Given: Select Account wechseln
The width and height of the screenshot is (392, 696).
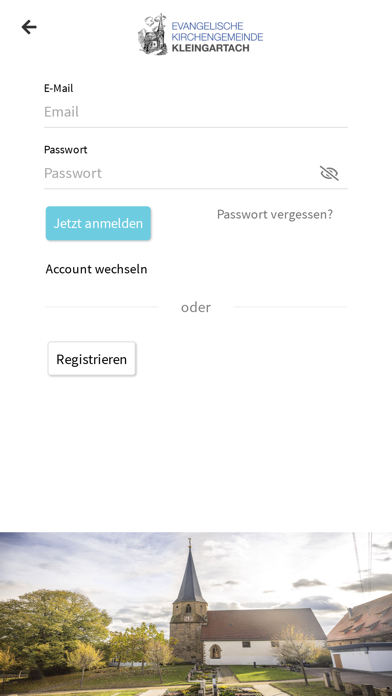Looking at the screenshot, I should click(96, 269).
